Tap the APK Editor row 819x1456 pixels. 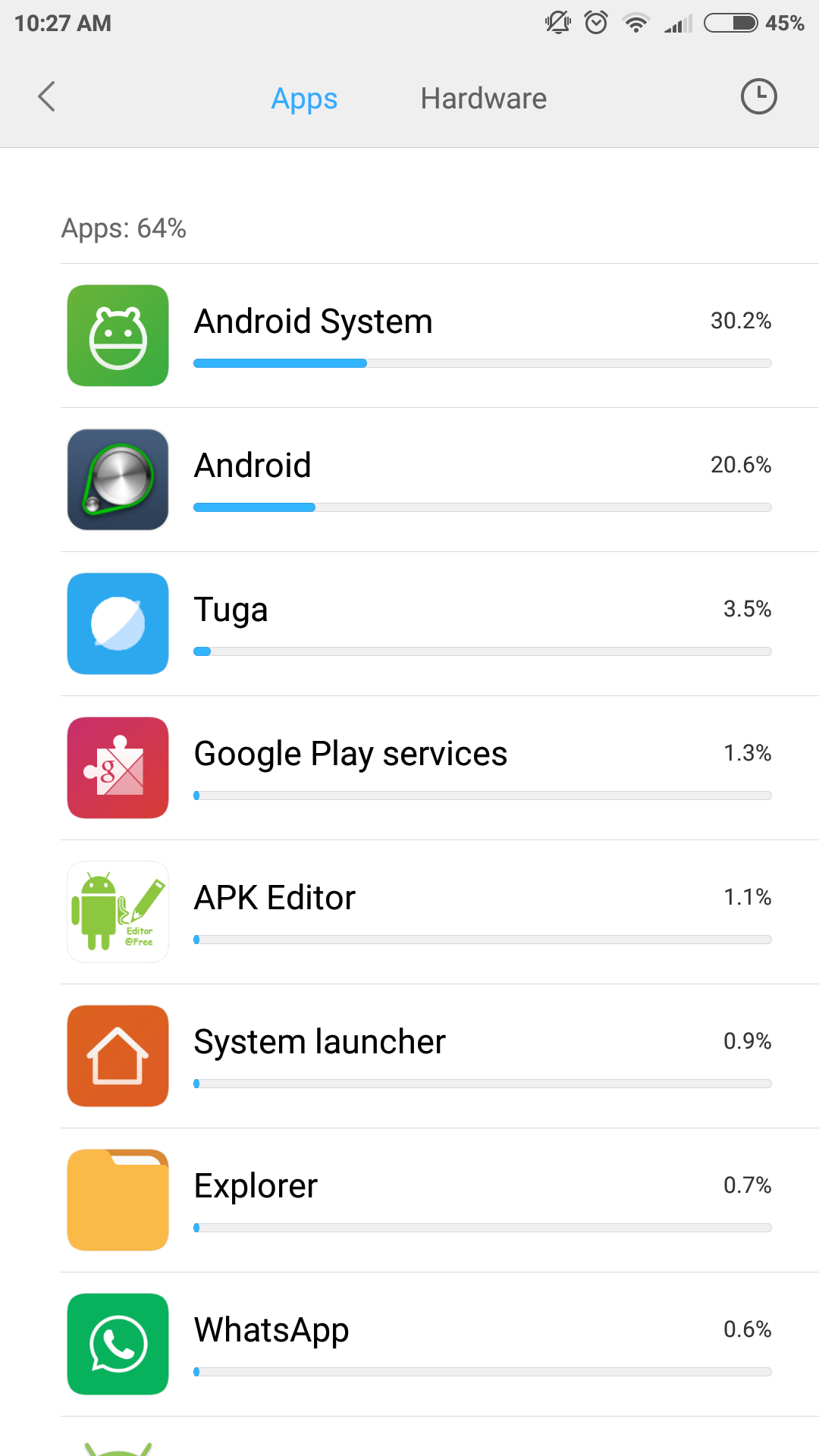click(x=440, y=912)
